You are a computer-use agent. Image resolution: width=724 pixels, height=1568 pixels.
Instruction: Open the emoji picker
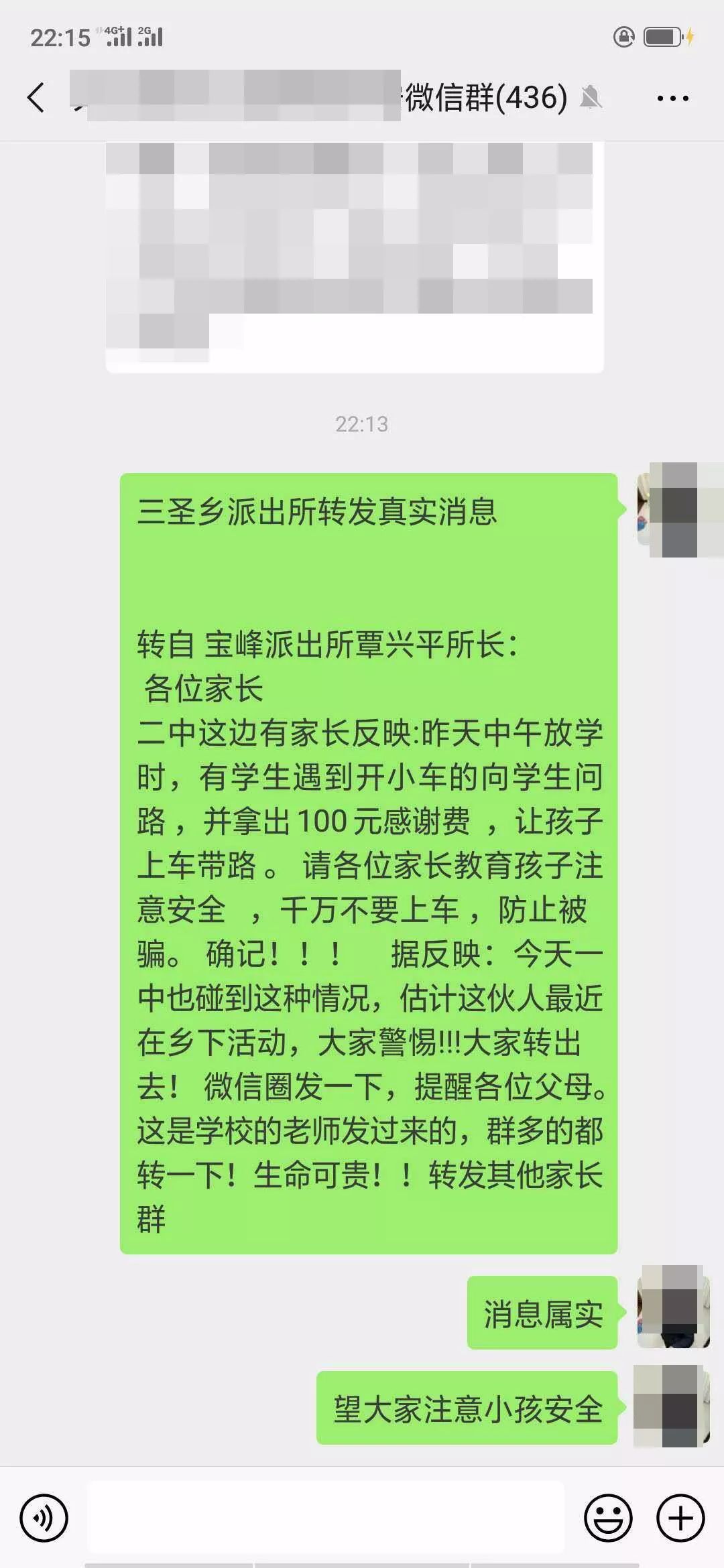pos(608,1518)
